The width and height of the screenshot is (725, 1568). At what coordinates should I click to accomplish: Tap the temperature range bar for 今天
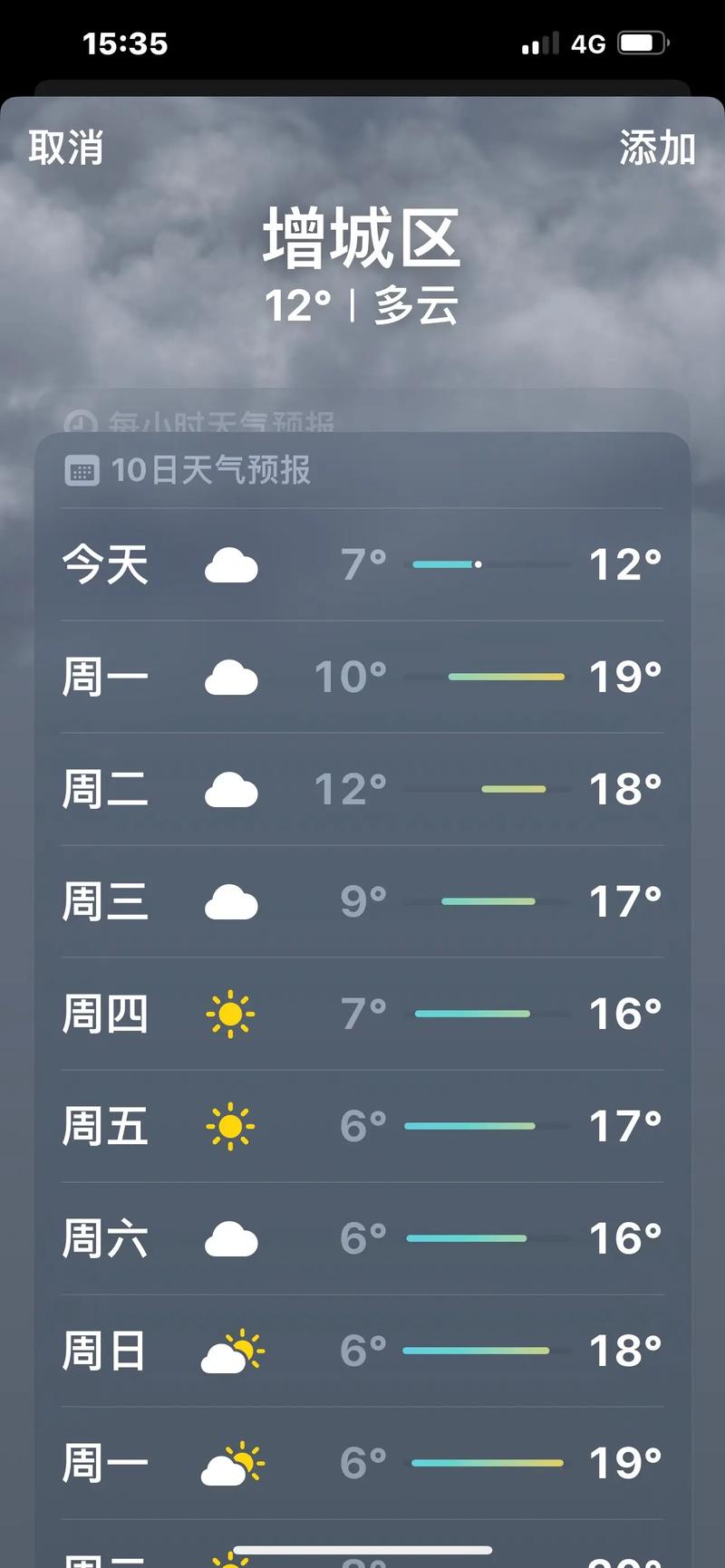click(x=490, y=563)
